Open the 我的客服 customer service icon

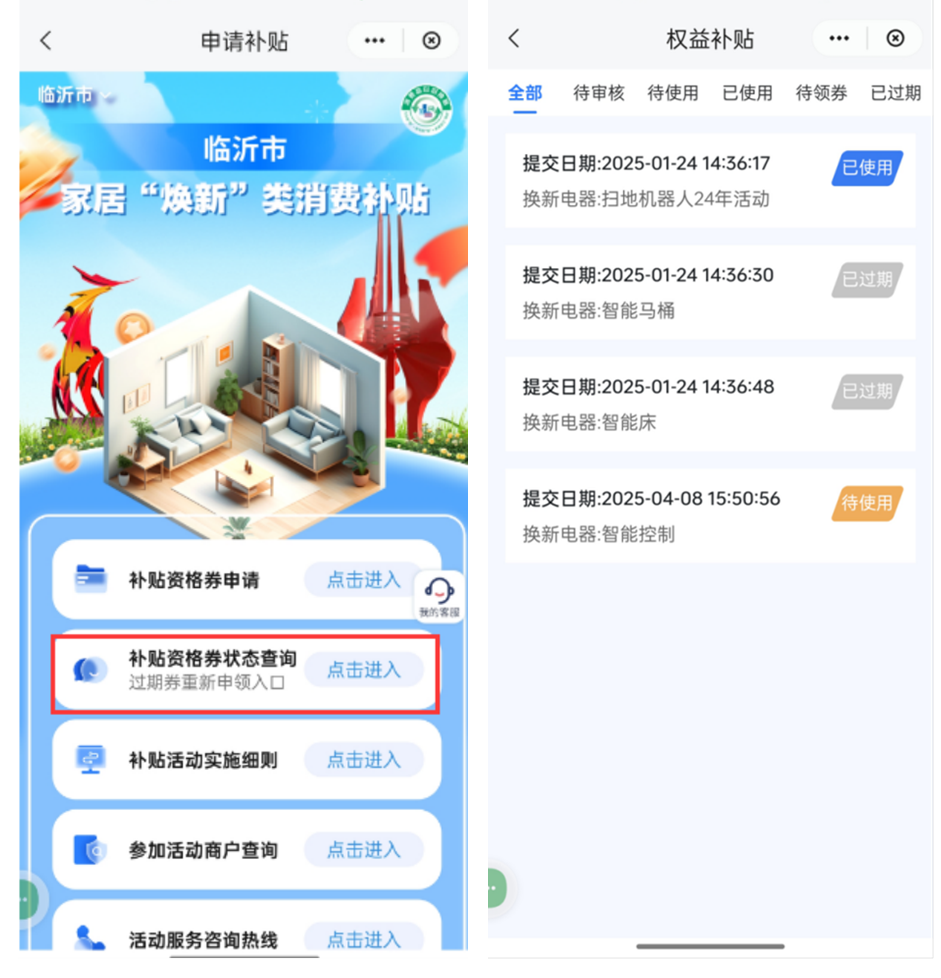[439, 595]
